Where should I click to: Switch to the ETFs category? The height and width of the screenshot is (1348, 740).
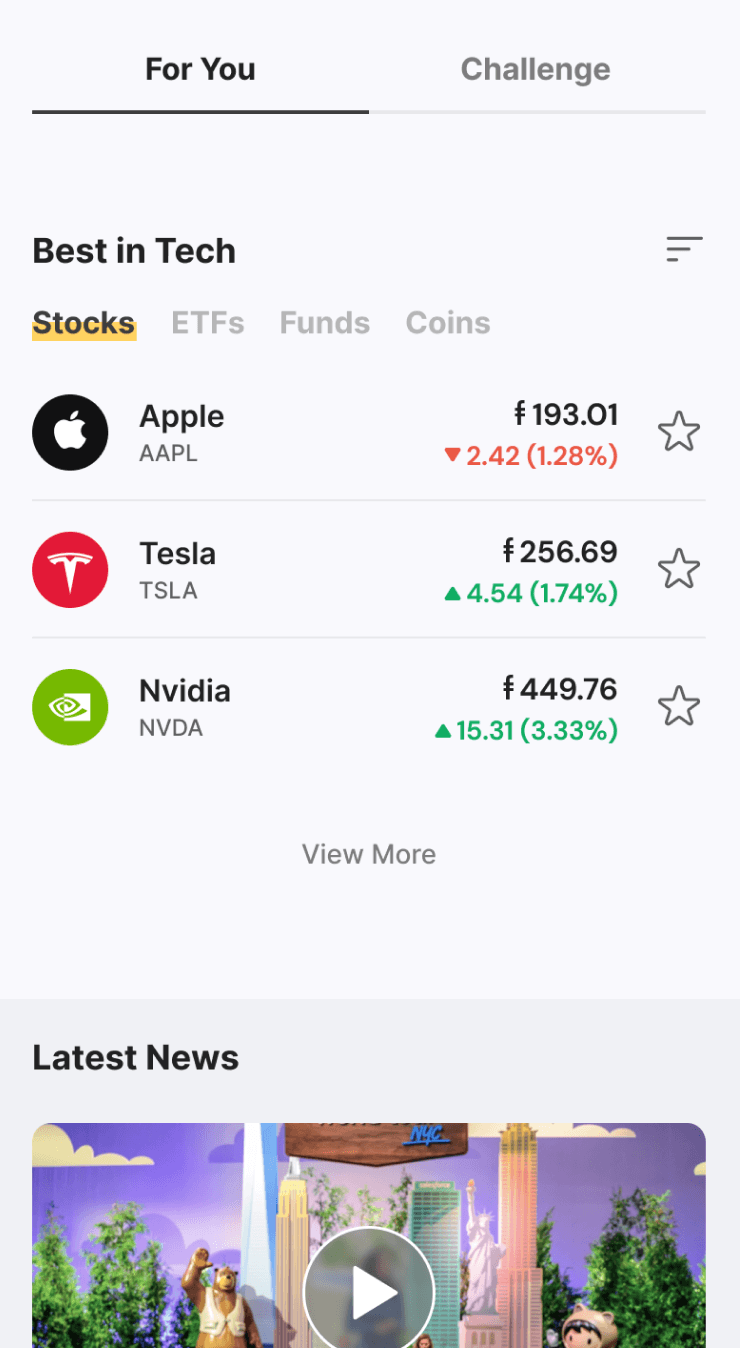[208, 323]
